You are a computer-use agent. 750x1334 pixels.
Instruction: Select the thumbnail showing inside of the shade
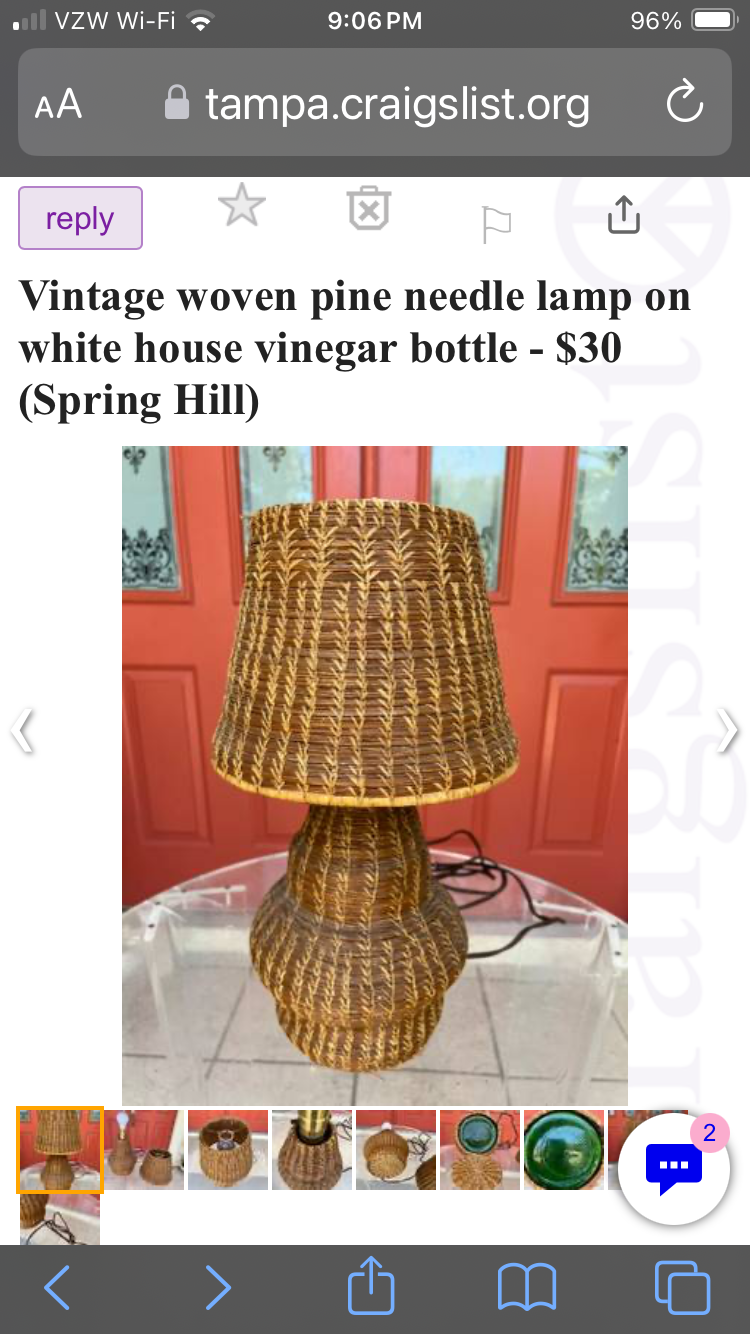[x=228, y=1150]
